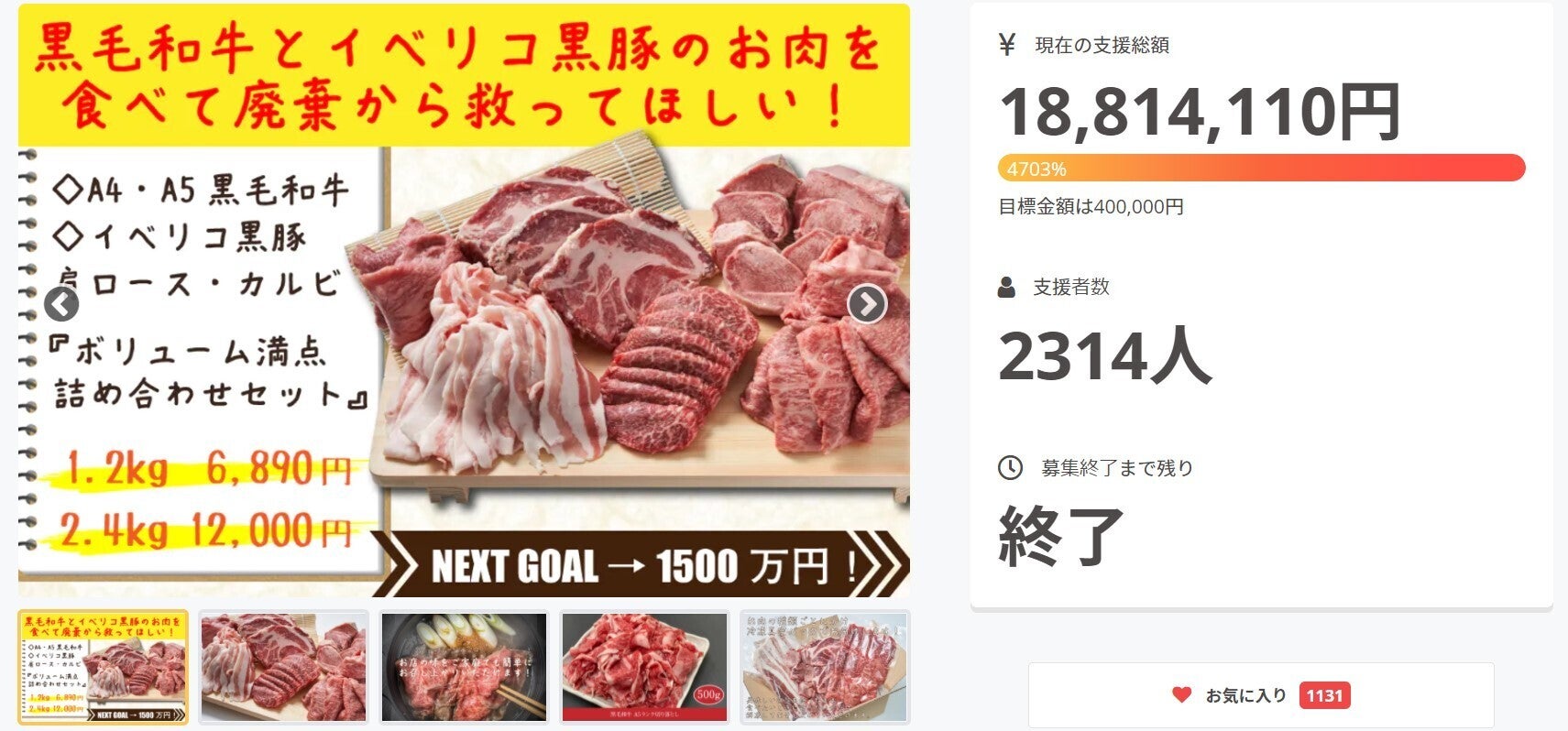Select the third thumbnail showing the hot pot
1568x731 pixels.
pos(464,667)
